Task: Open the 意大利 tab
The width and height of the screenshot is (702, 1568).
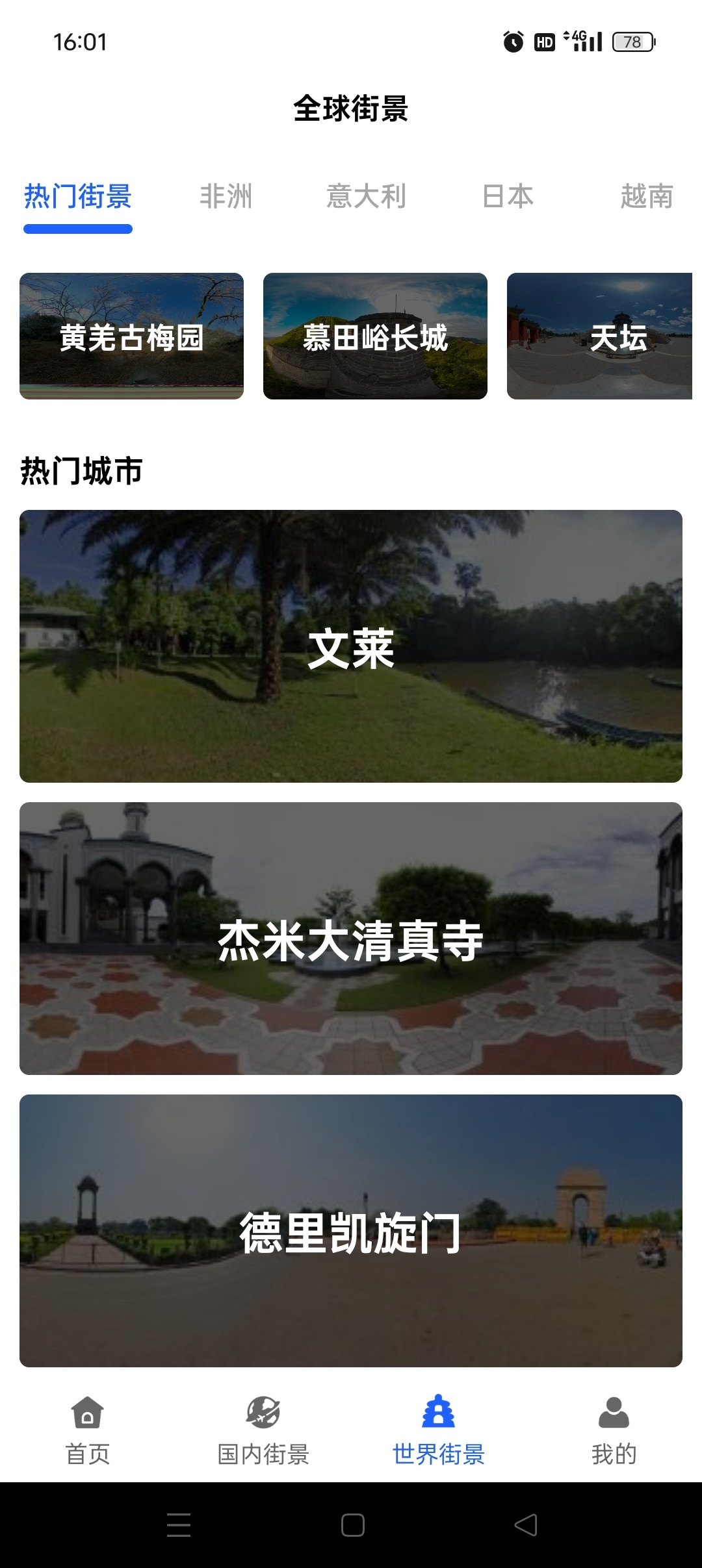Action: (x=366, y=197)
